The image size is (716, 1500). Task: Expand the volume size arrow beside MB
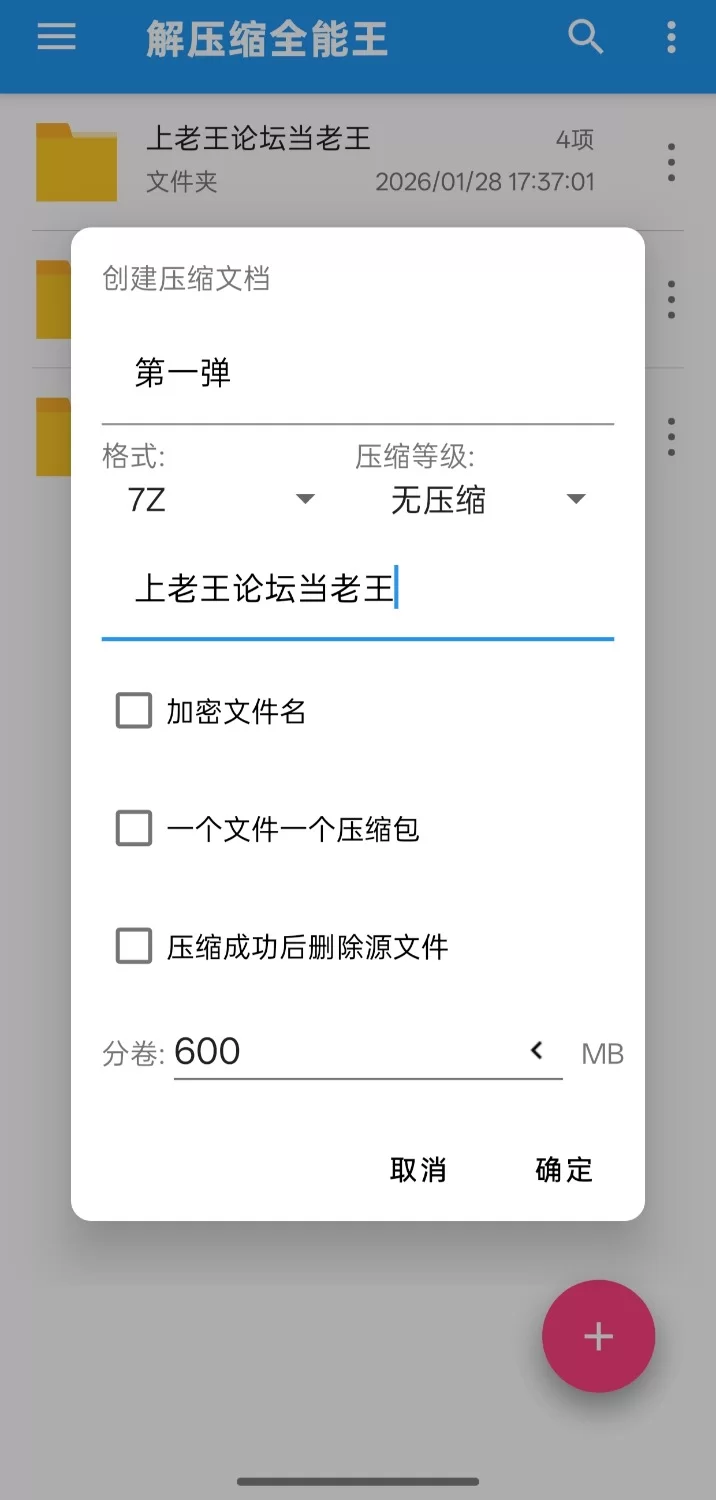tap(537, 1050)
